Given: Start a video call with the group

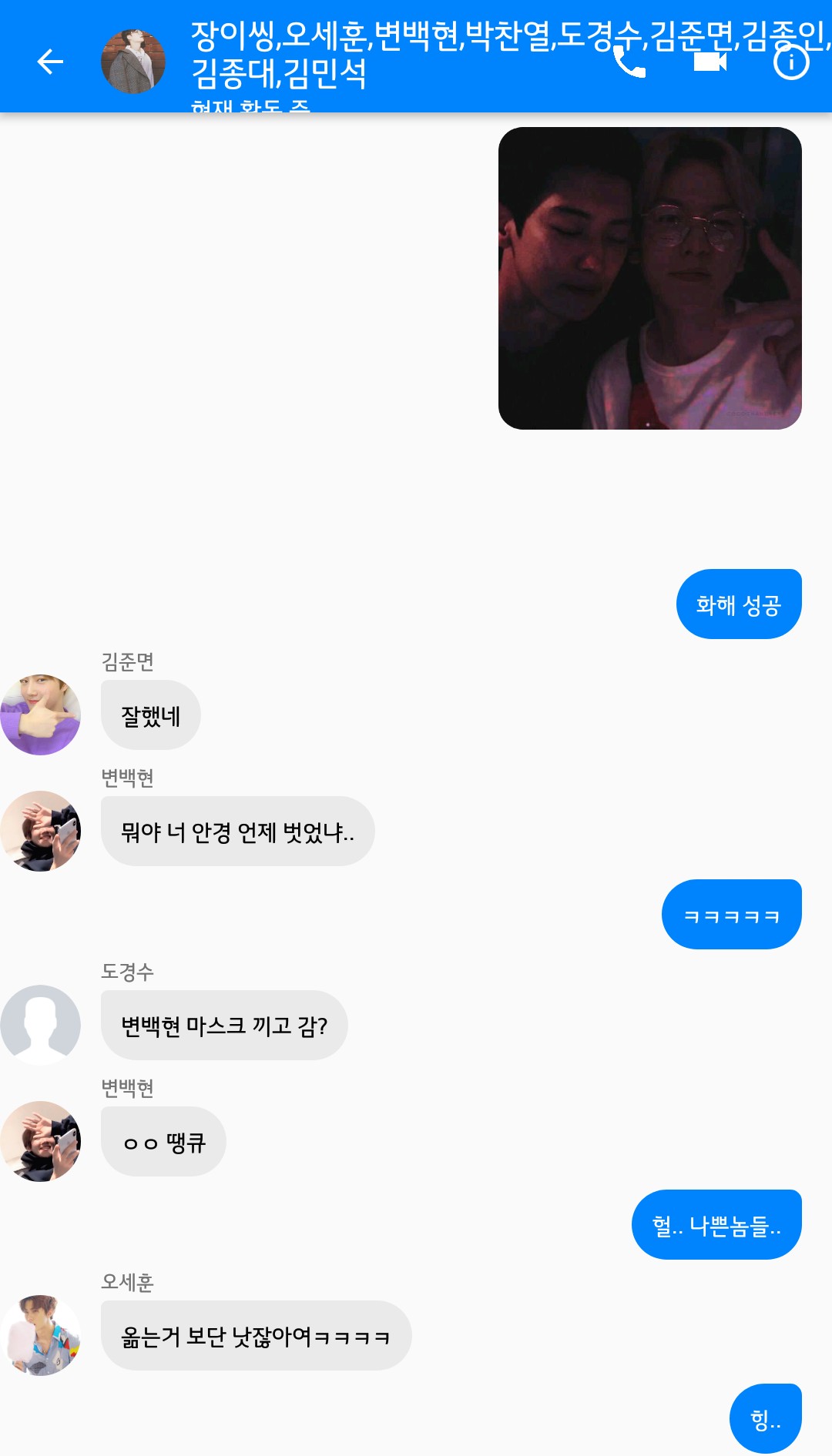Looking at the screenshot, I should [x=710, y=62].
